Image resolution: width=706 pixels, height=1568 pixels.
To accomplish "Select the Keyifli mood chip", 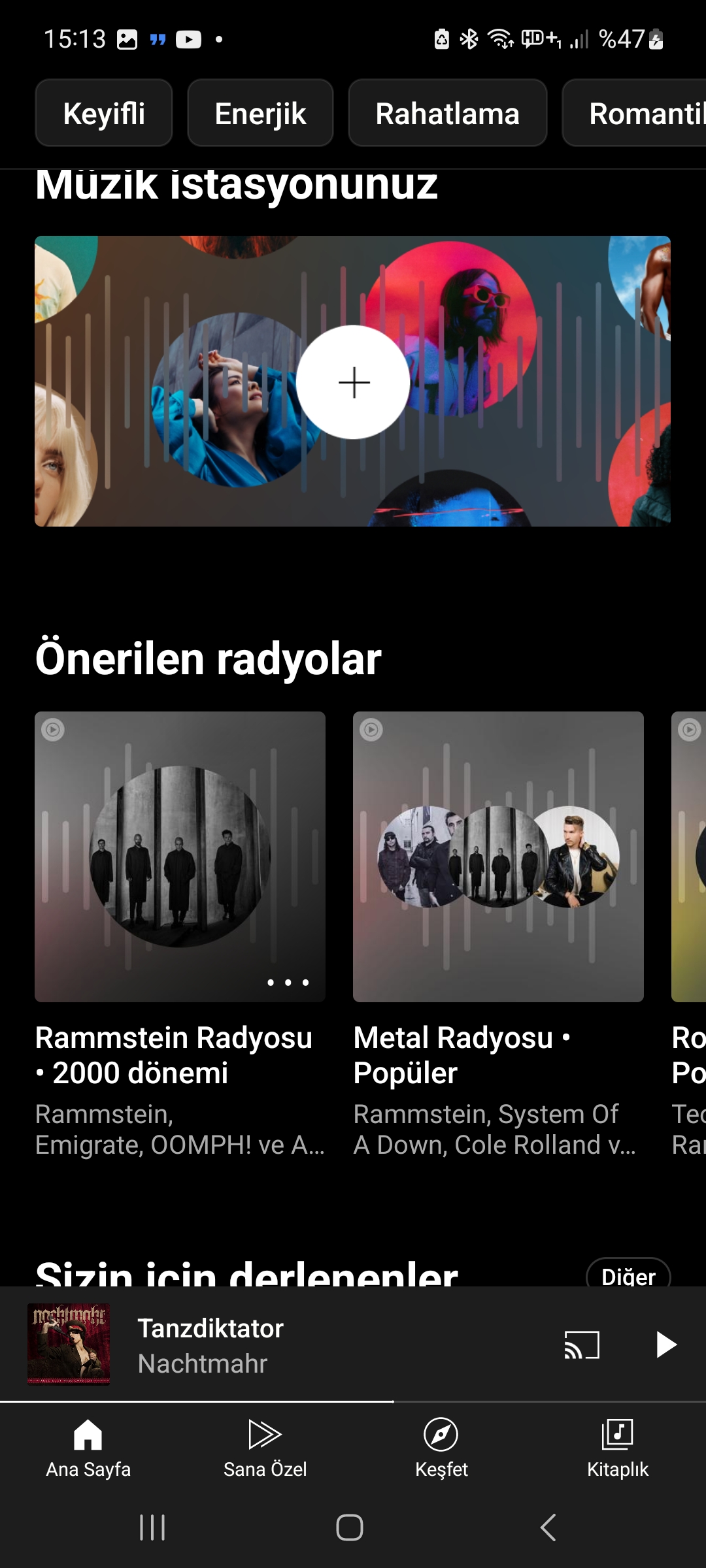I will [104, 113].
